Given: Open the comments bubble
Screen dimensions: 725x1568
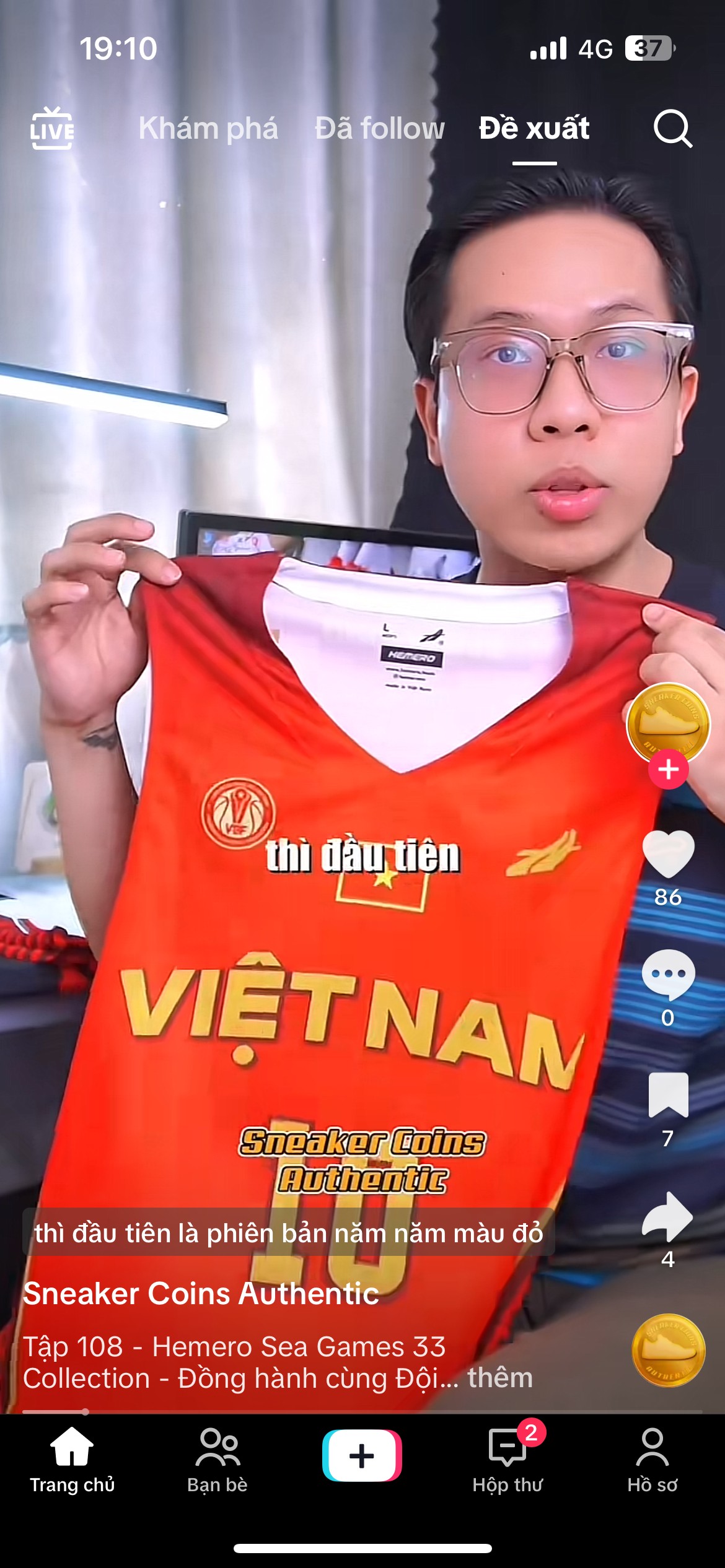Looking at the screenshot, I should click(x=668, y=974).
